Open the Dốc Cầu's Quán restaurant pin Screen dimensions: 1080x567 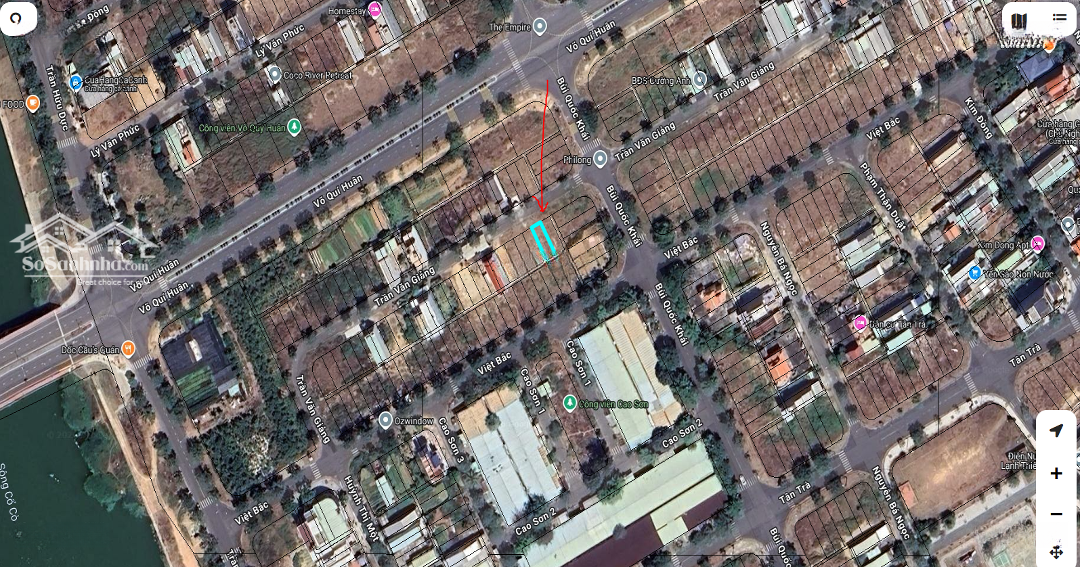128,349
